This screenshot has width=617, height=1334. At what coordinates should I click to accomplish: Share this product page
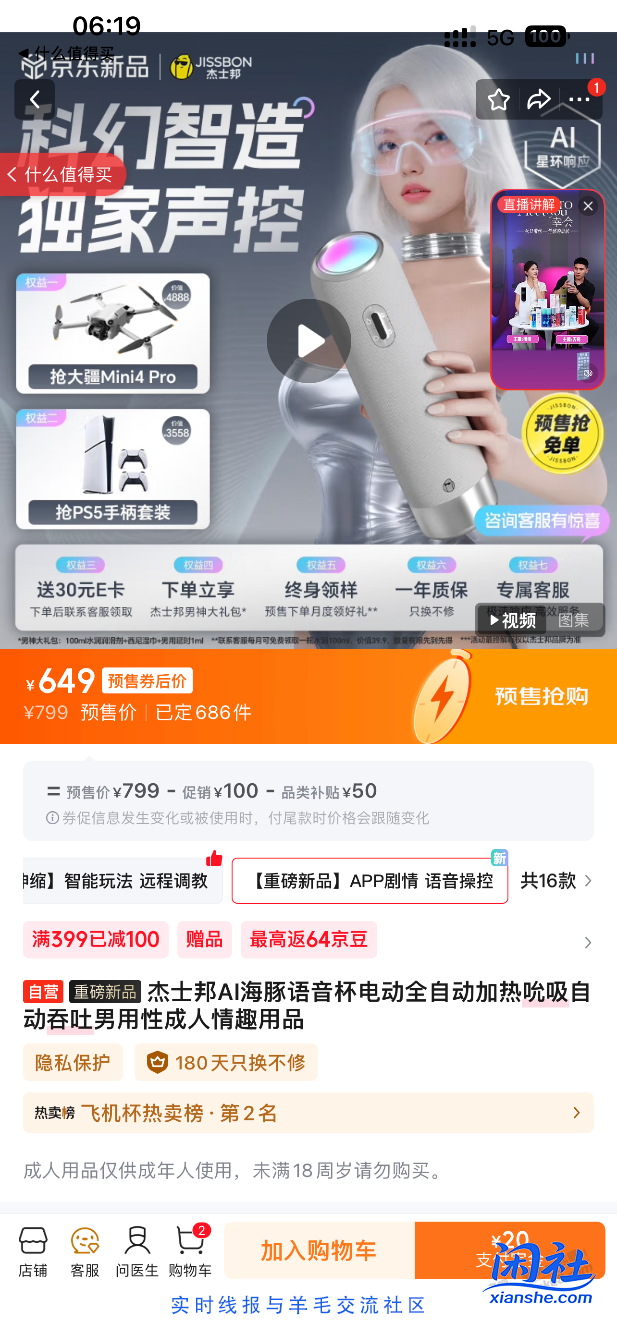point(539,100)
